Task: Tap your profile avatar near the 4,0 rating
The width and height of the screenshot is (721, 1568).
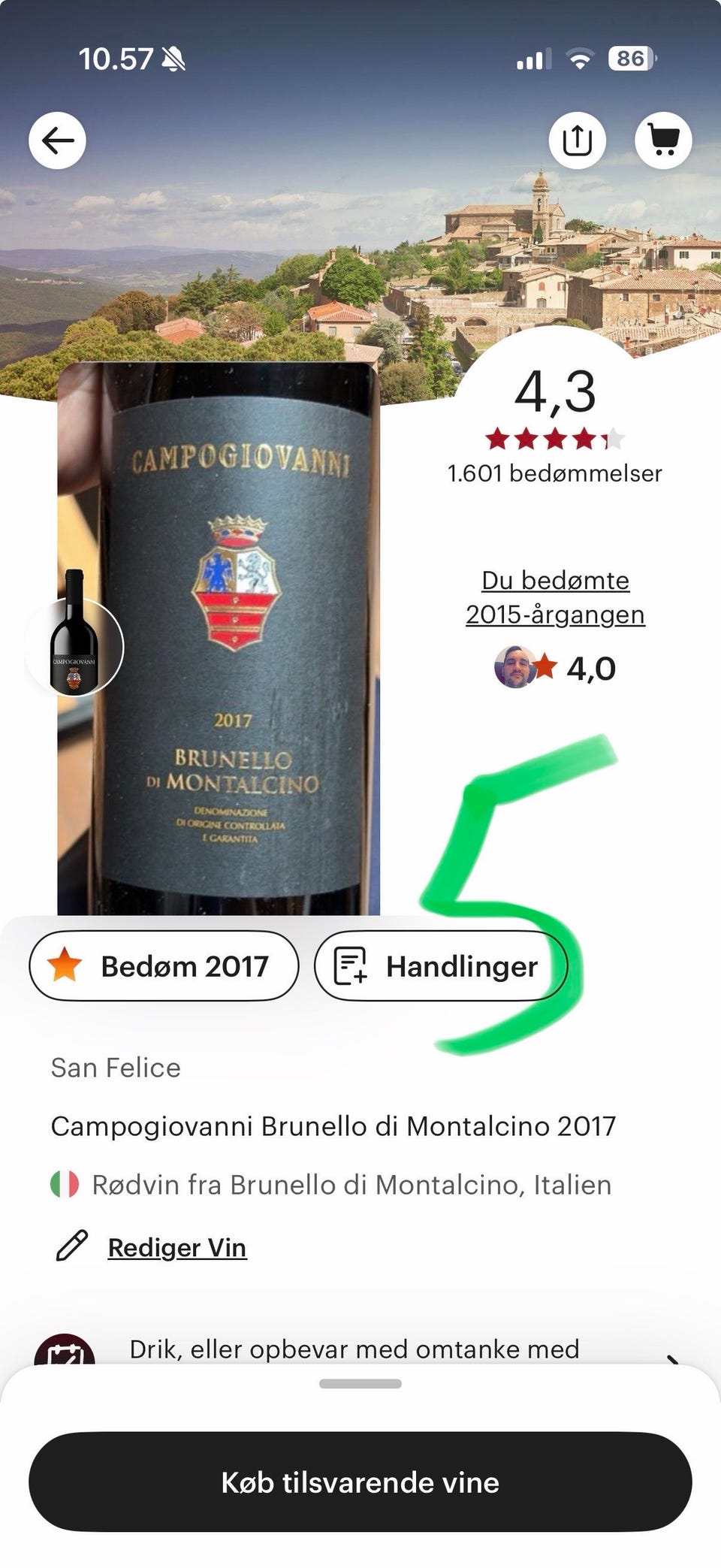Action: coord(514,666)
